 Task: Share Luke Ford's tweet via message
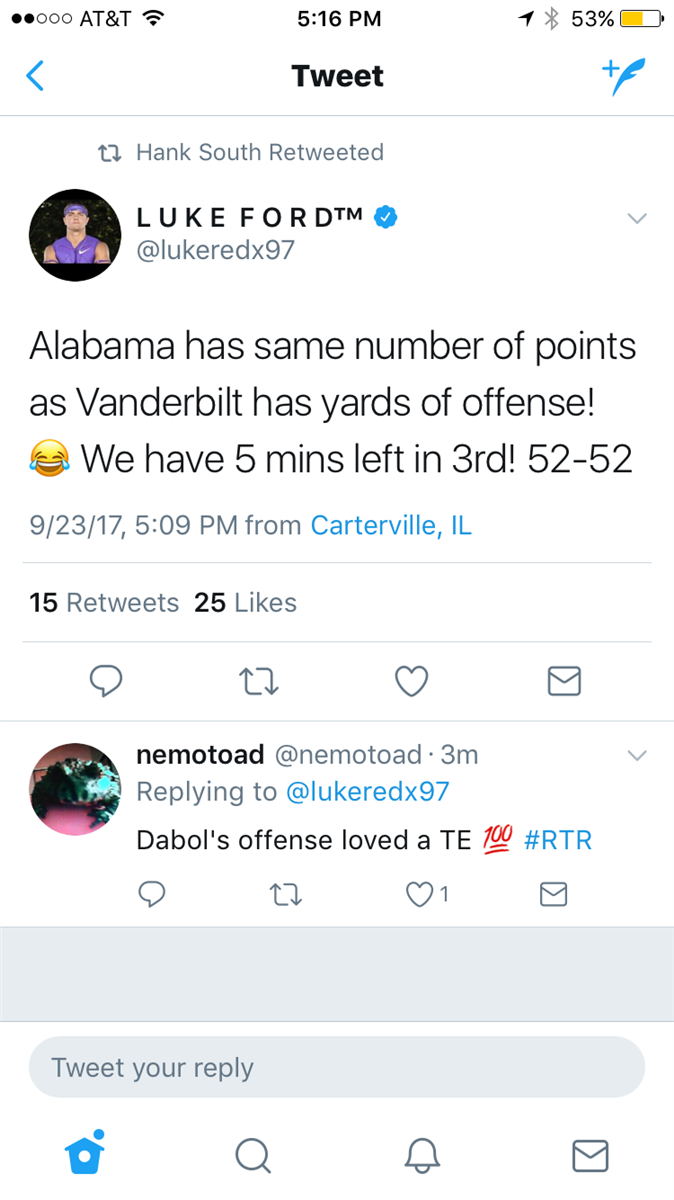coord(565,681)
